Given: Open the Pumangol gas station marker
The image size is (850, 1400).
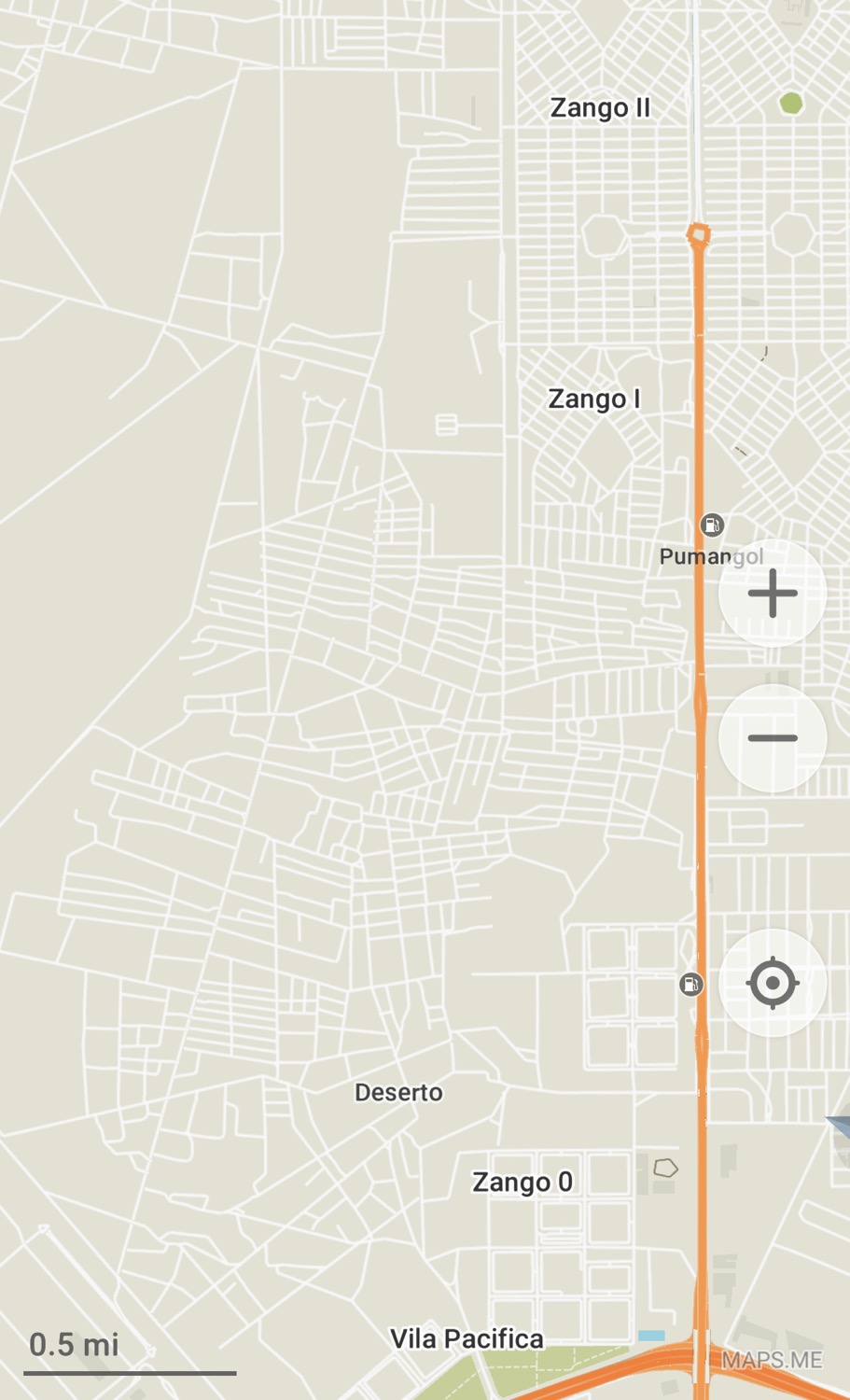Looking at the screenshot, I should [x=712, y=525].
